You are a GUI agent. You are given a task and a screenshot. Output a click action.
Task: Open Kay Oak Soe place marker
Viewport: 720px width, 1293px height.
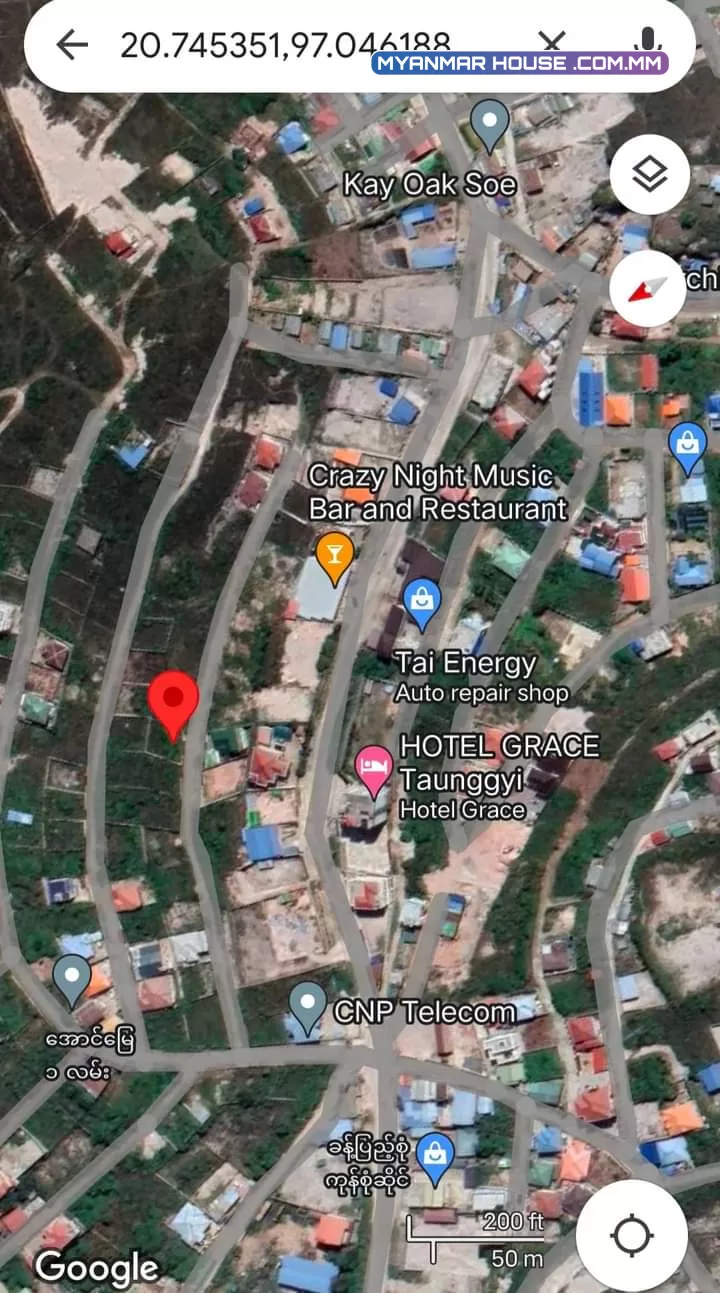click(x=490, y=126)
